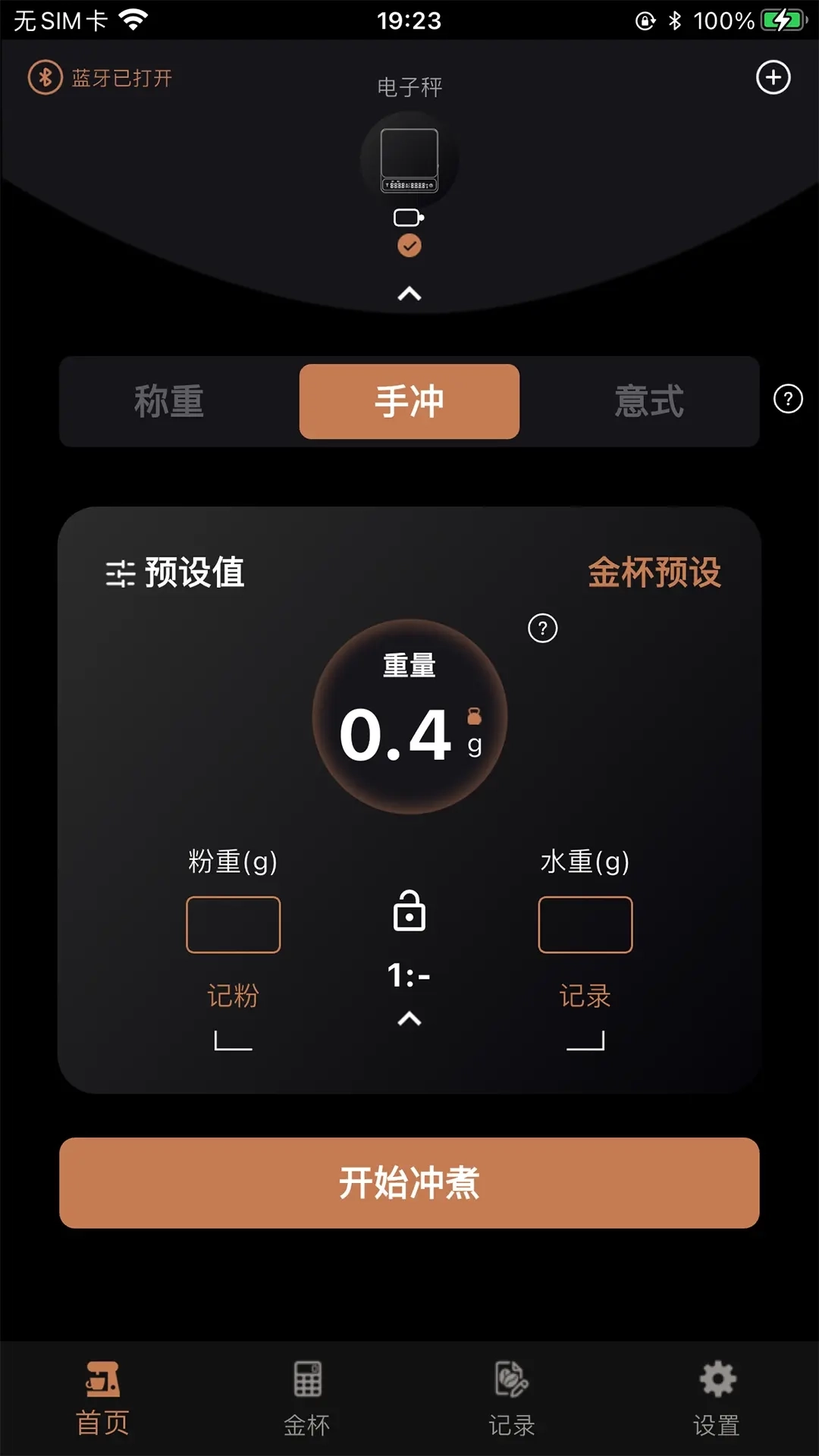The width and height of the screenshot is (819, 1456).
Task: Toggle the ratio lock icon
Action: pos(409,910)
